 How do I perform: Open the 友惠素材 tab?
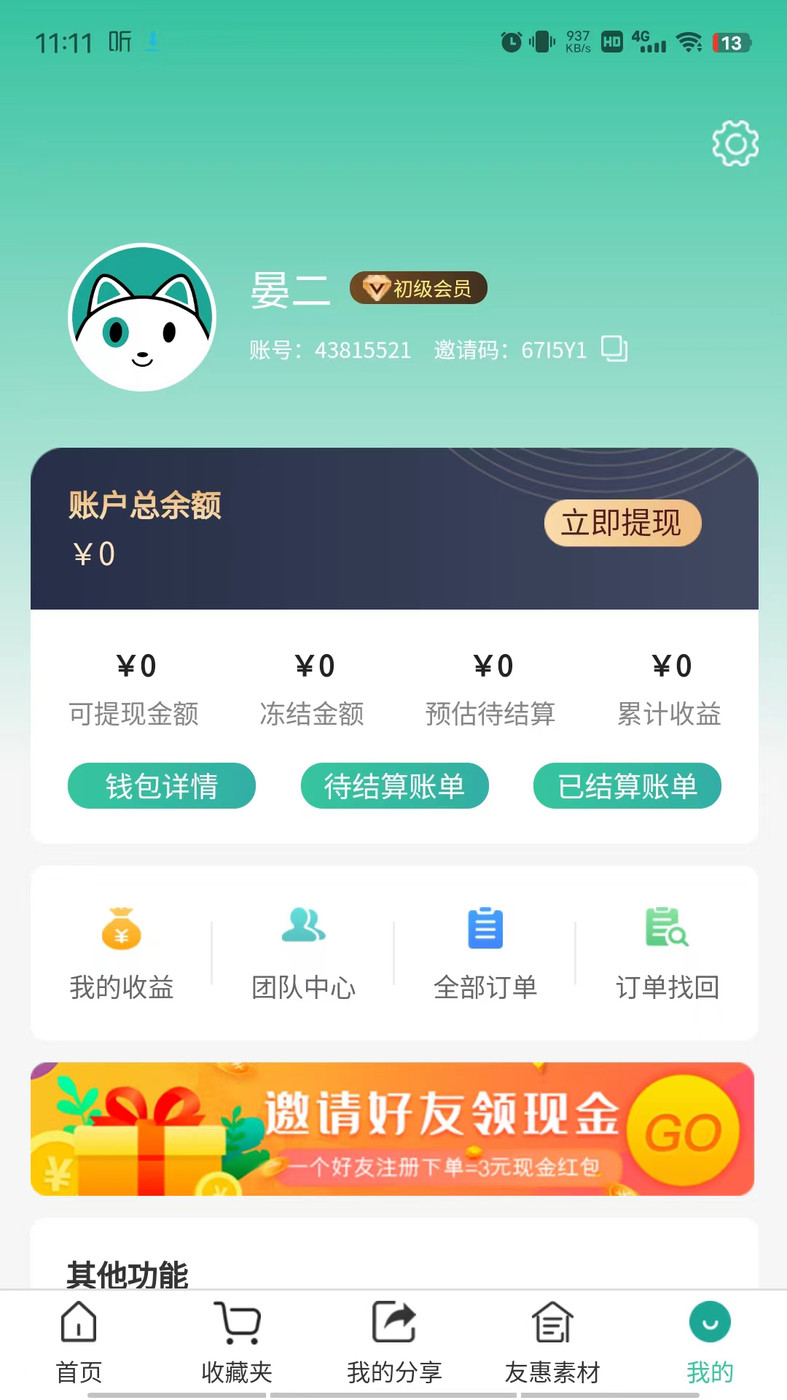[551, 1345]
